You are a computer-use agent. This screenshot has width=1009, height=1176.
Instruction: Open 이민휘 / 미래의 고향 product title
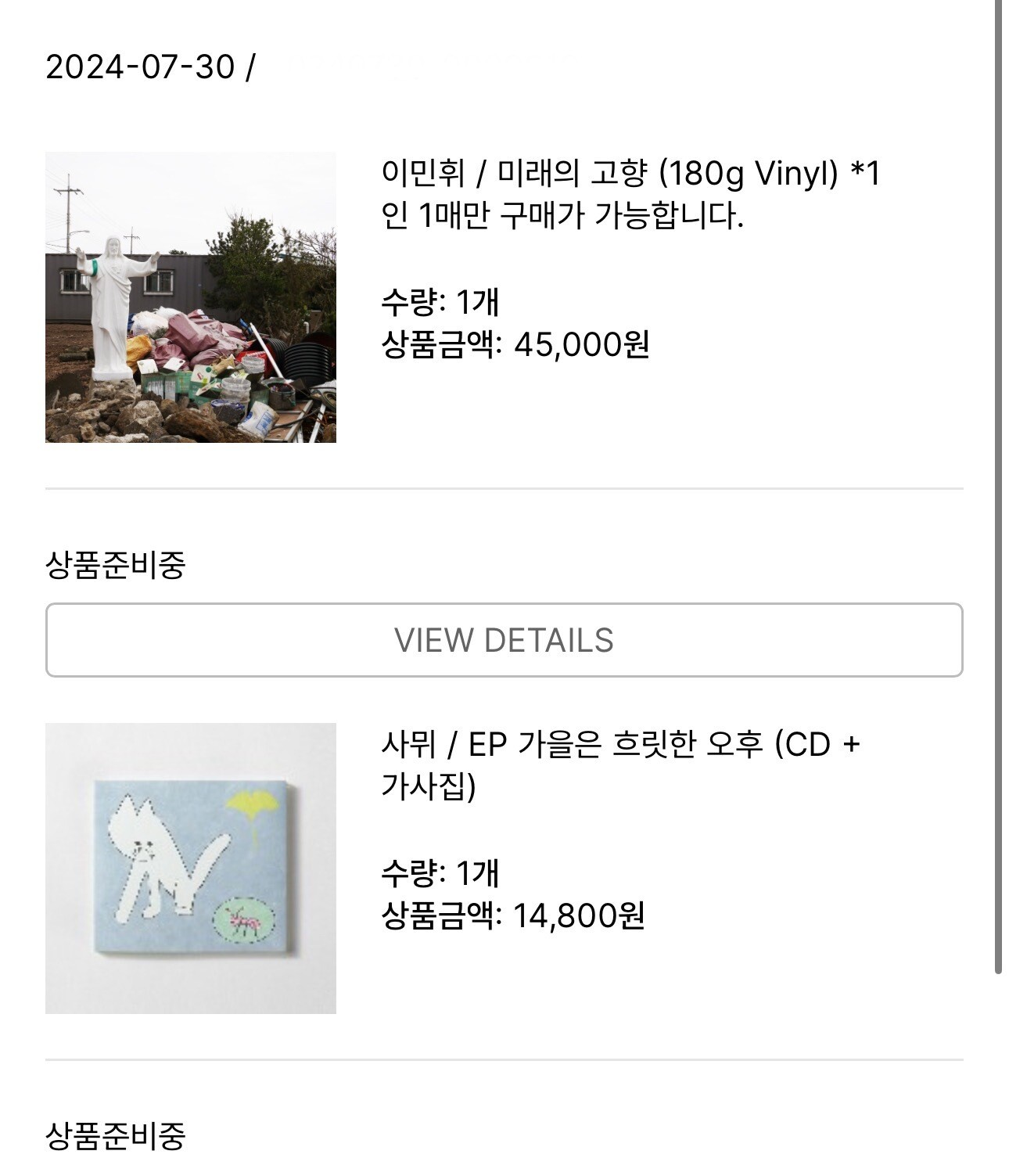point(630,193)
